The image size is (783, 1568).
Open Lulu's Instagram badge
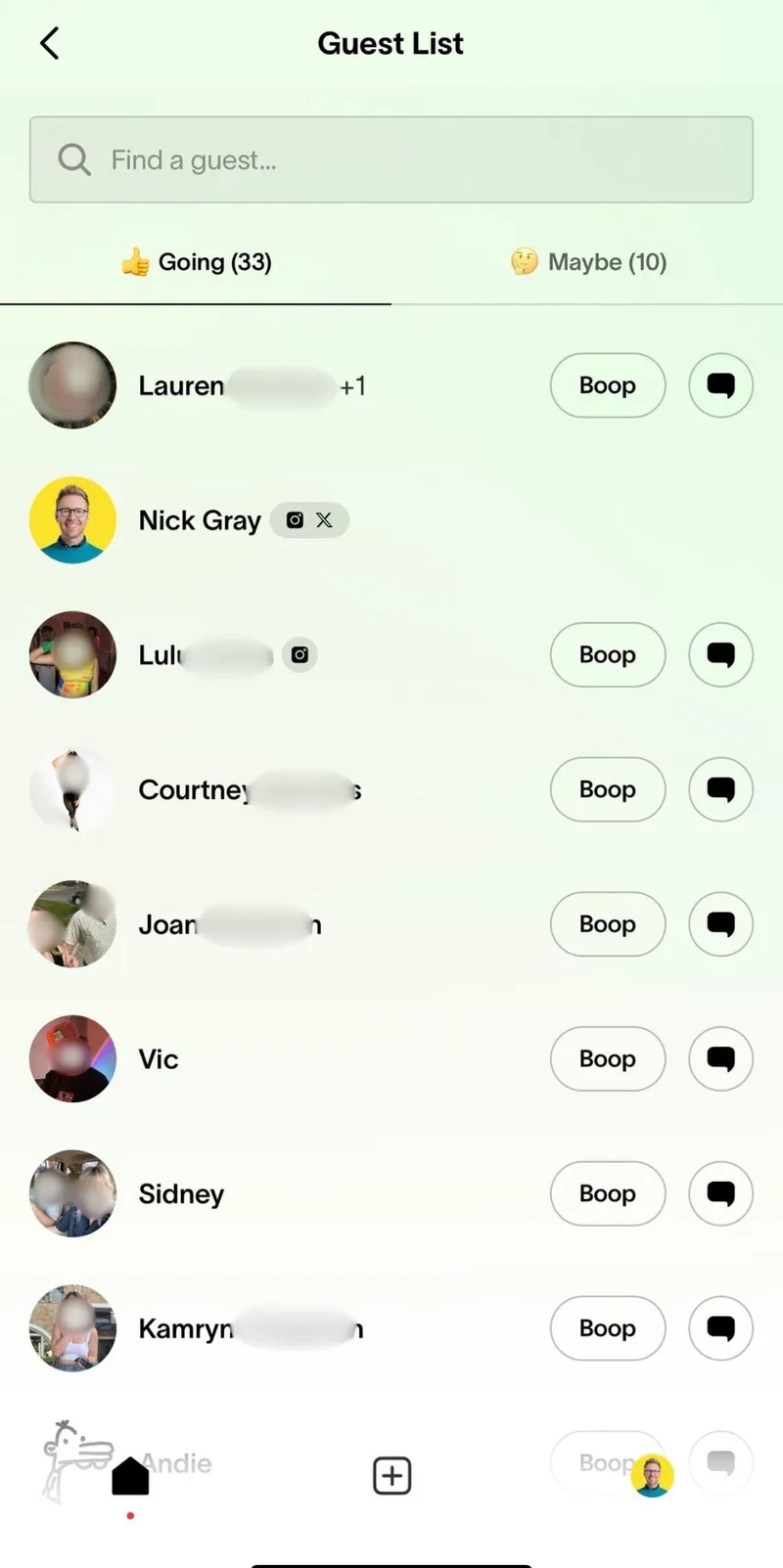(299, 654)
